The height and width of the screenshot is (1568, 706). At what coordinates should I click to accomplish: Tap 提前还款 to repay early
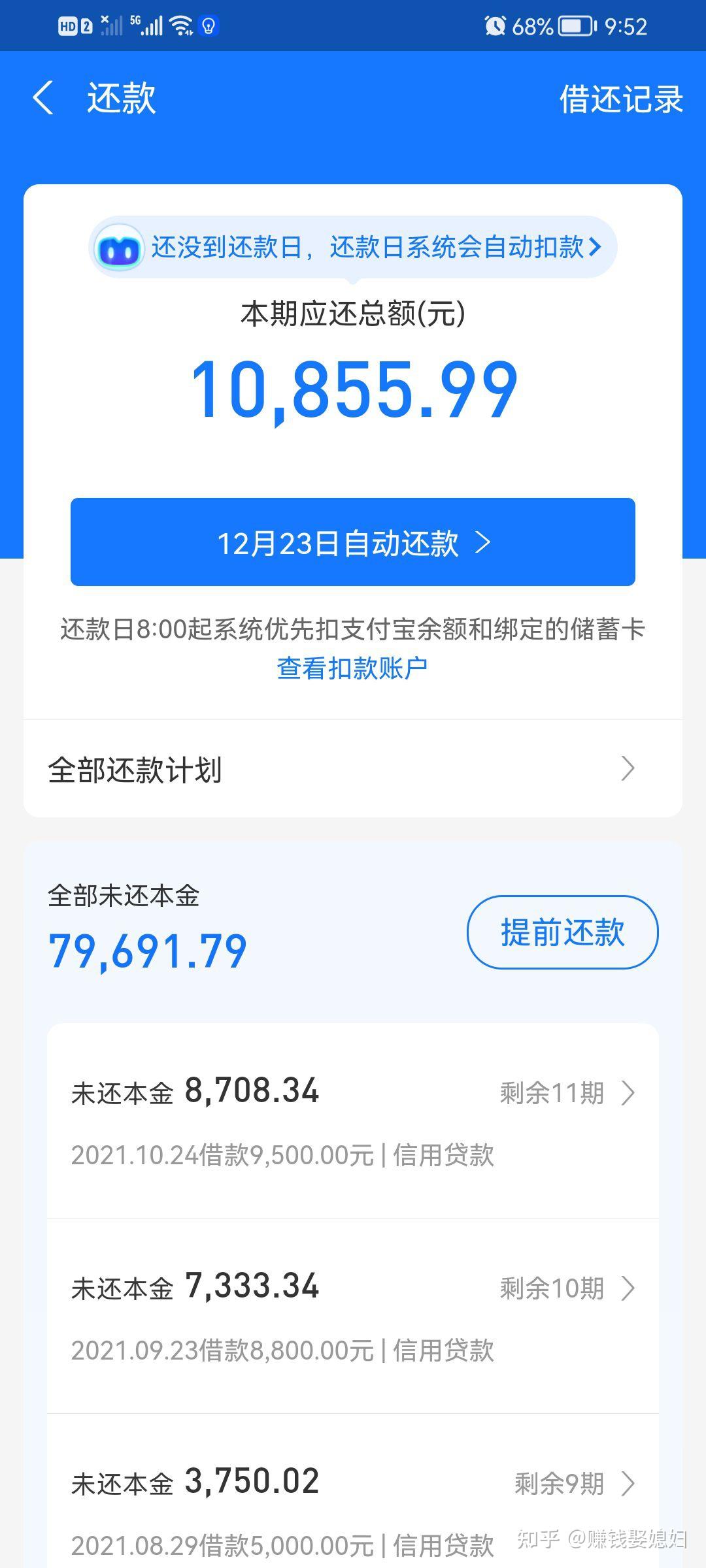pyautogui.click(x=561, y=933)
